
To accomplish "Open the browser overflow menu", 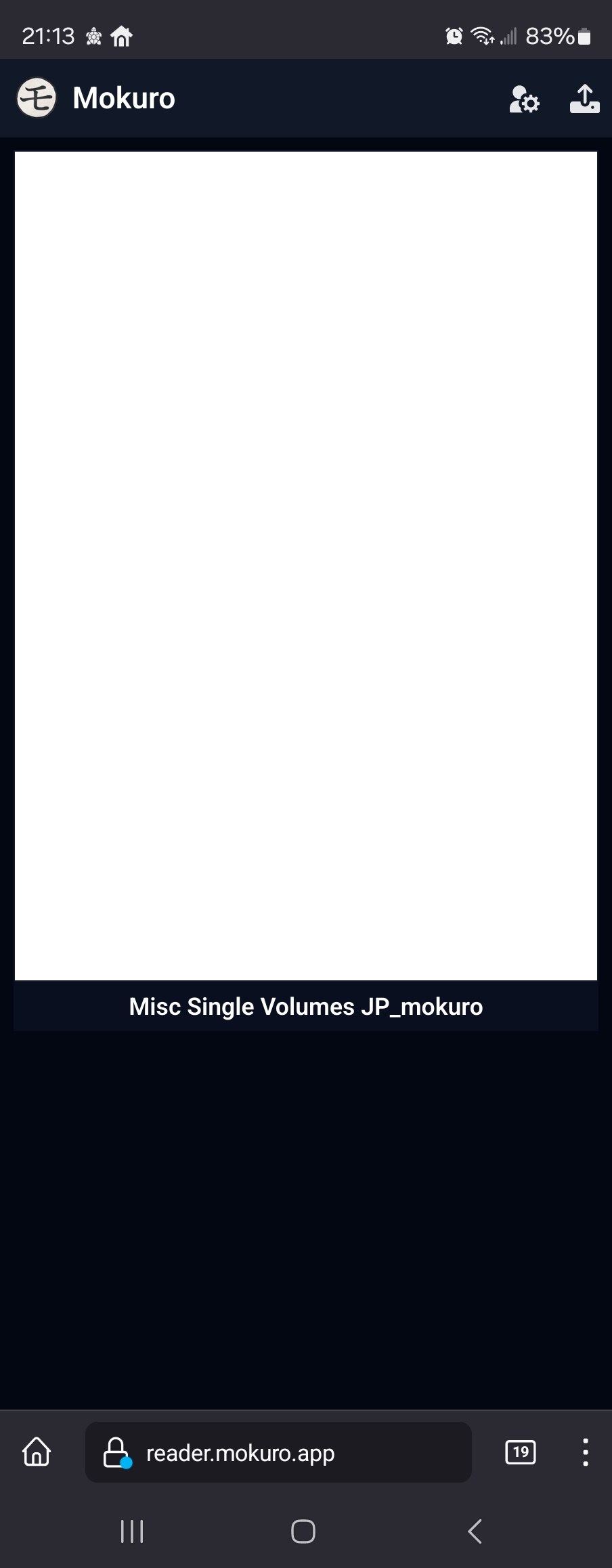I will (x=585, y=1452).
